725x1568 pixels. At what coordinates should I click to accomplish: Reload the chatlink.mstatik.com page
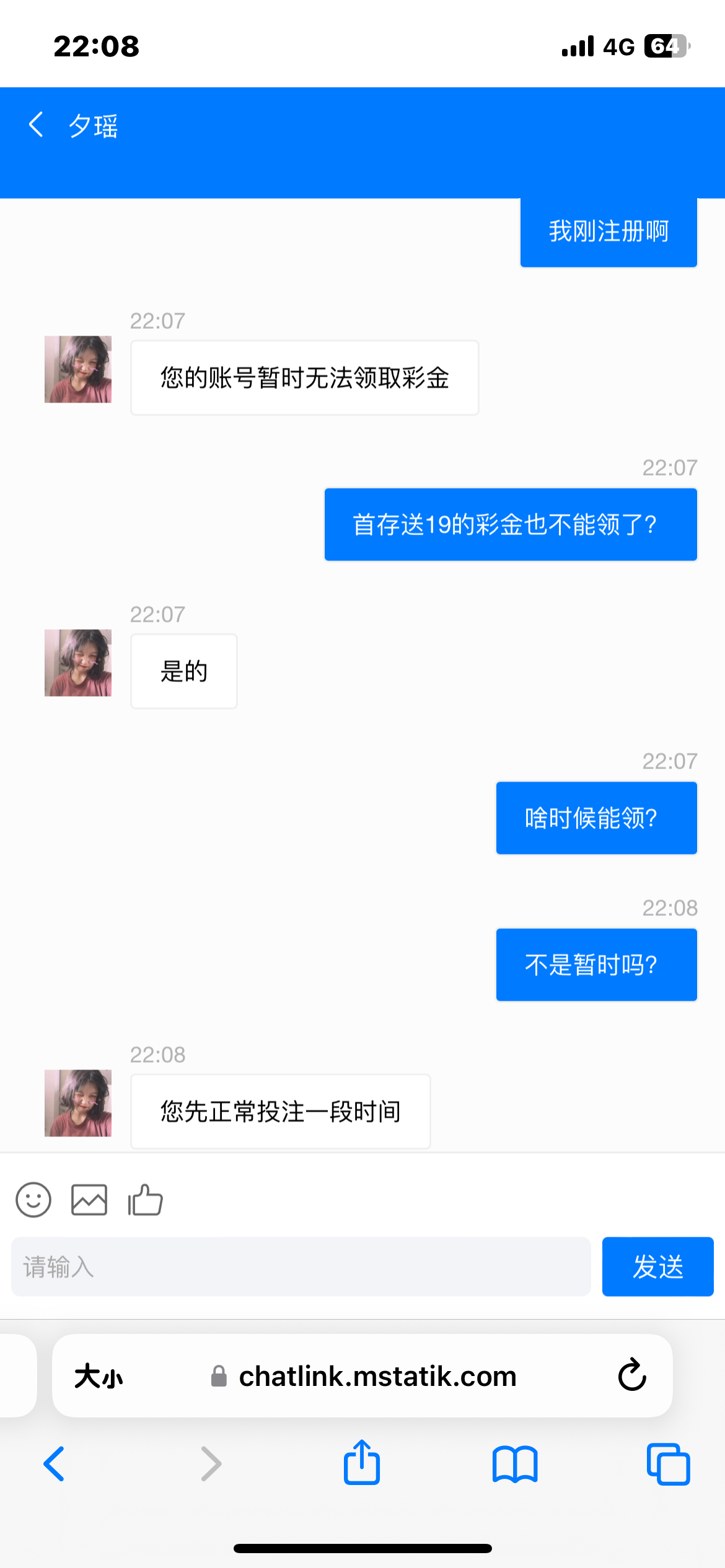click(631, 1376)
